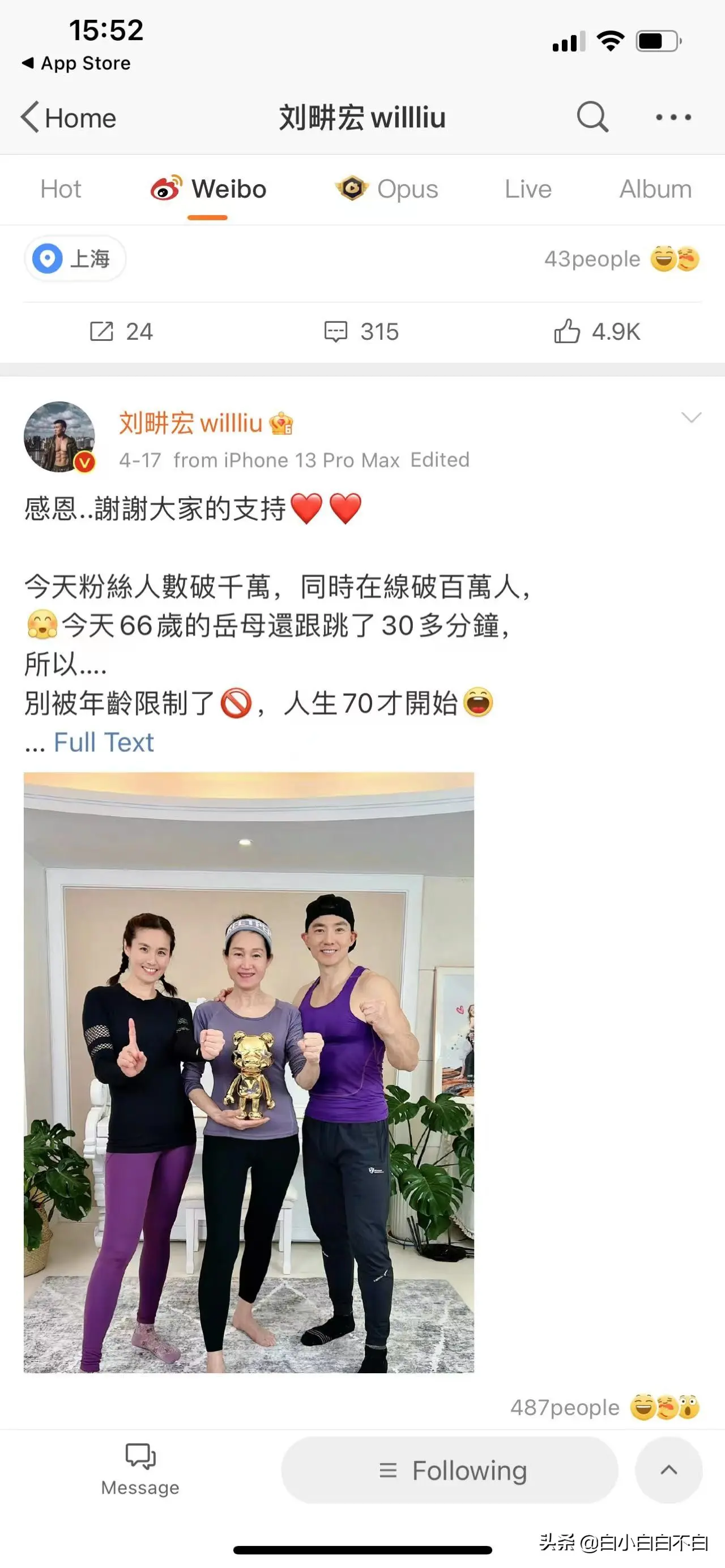Expand the post via Full Text
The width and height of the screenshot is (725, 1568).
(x=104, y=742)
